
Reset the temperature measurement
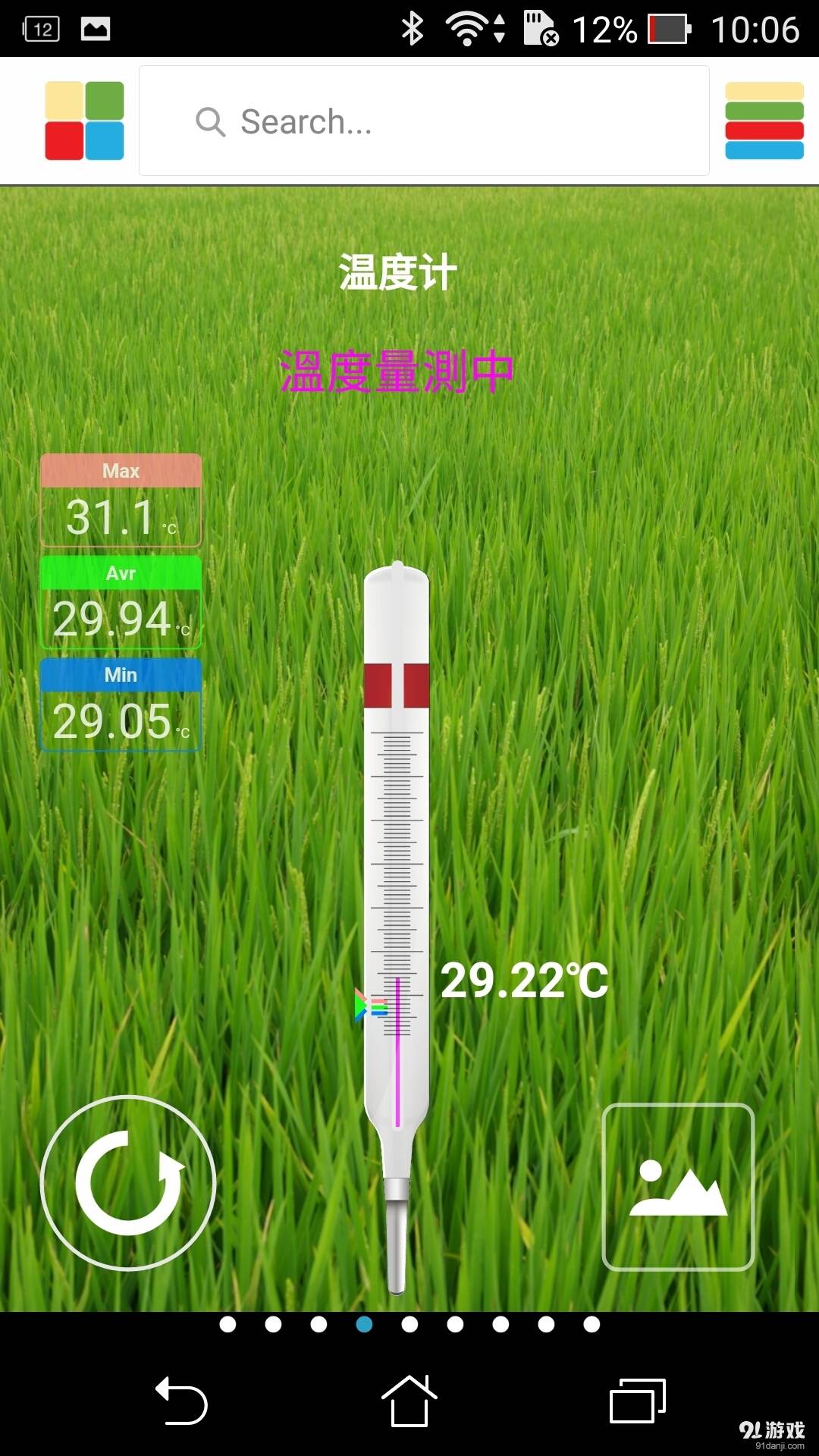point(128,1182)
